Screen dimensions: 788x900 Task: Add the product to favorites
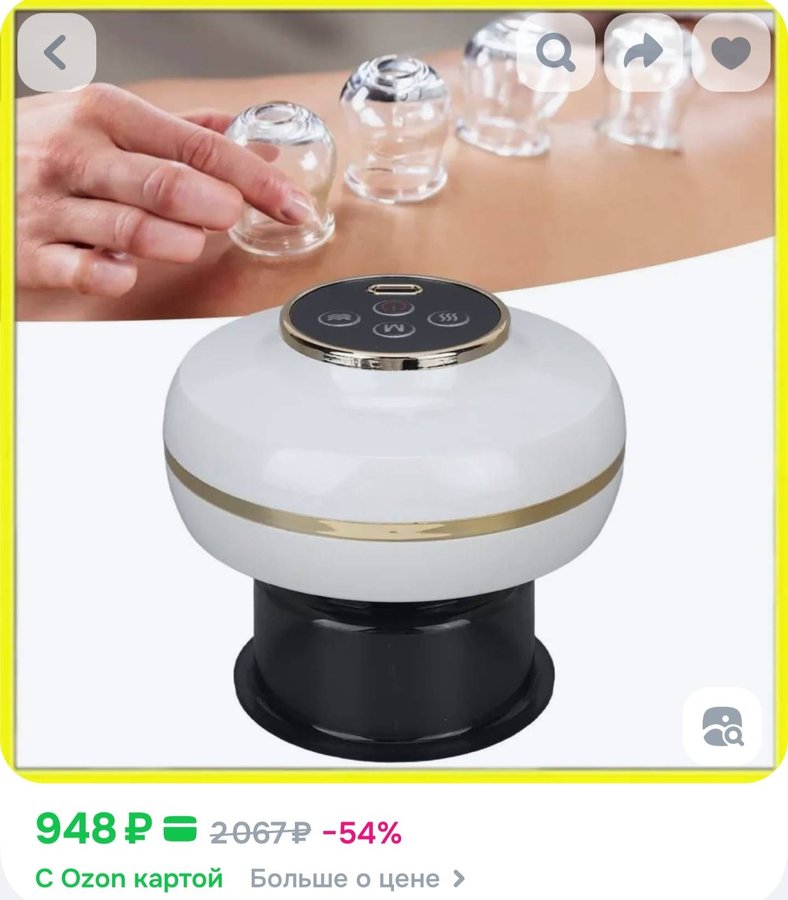click(731, 53)
